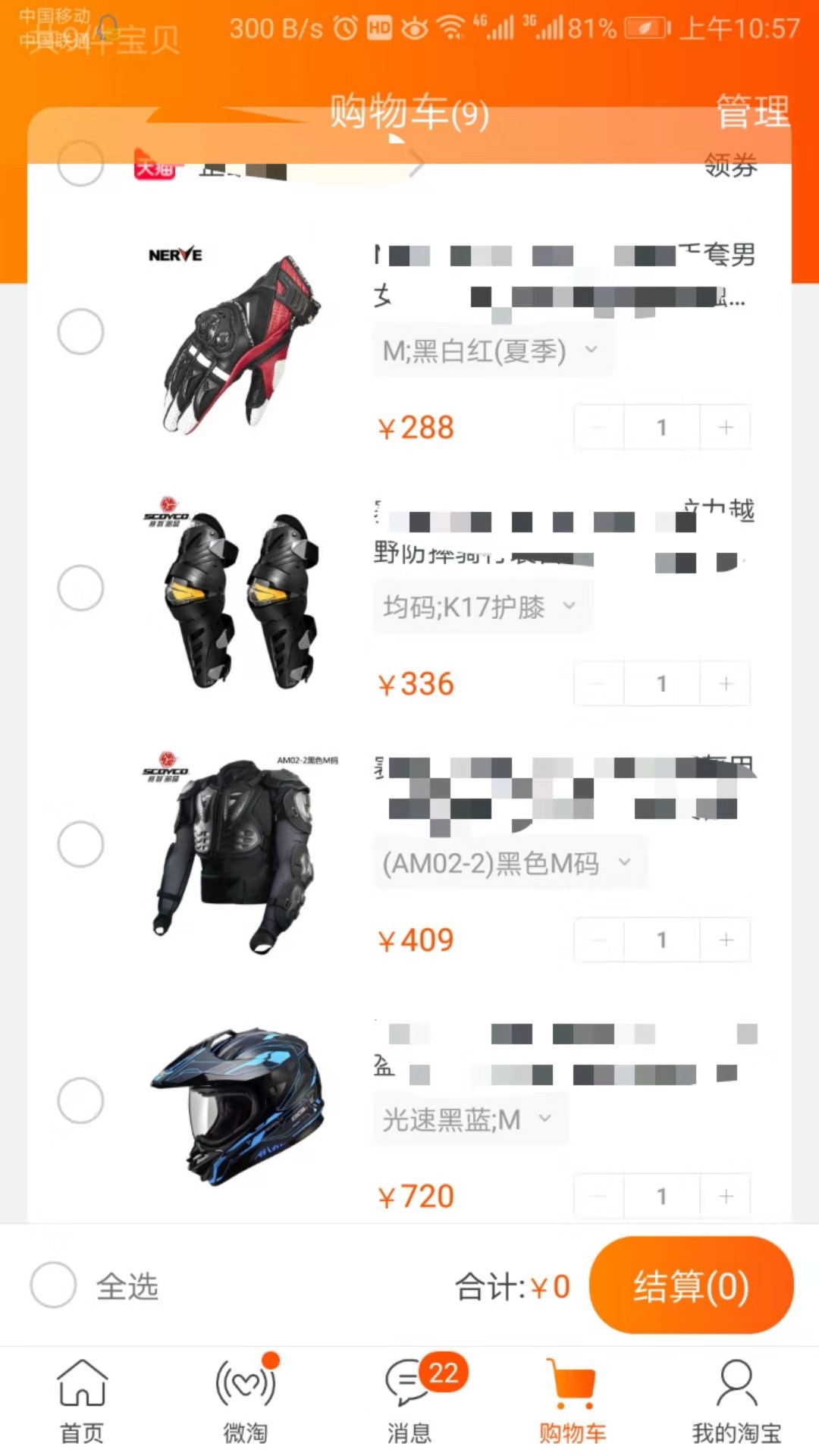
Task: Decrease the helmet quantity with minus icon
Action: point(598,1195)
